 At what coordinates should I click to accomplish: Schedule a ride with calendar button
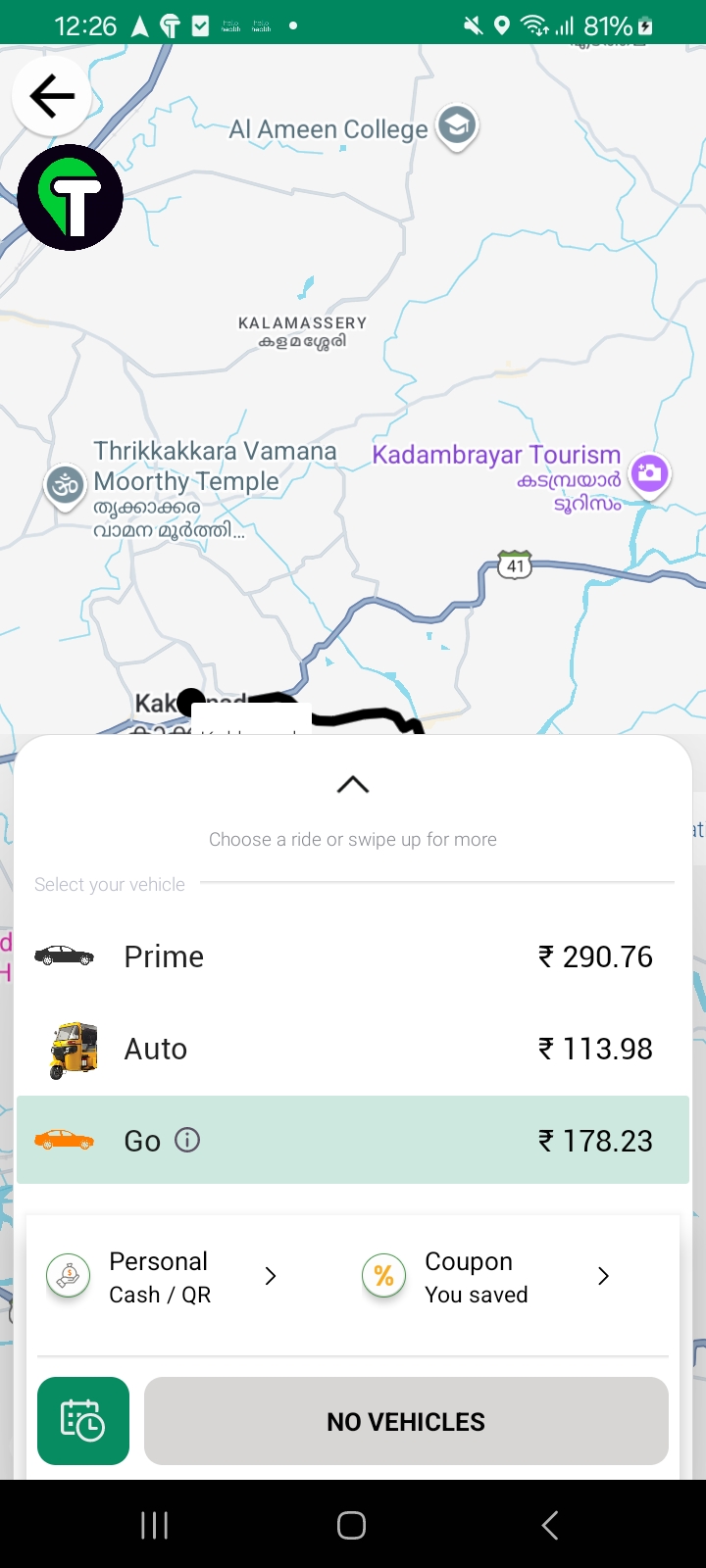pos(83,1421)
